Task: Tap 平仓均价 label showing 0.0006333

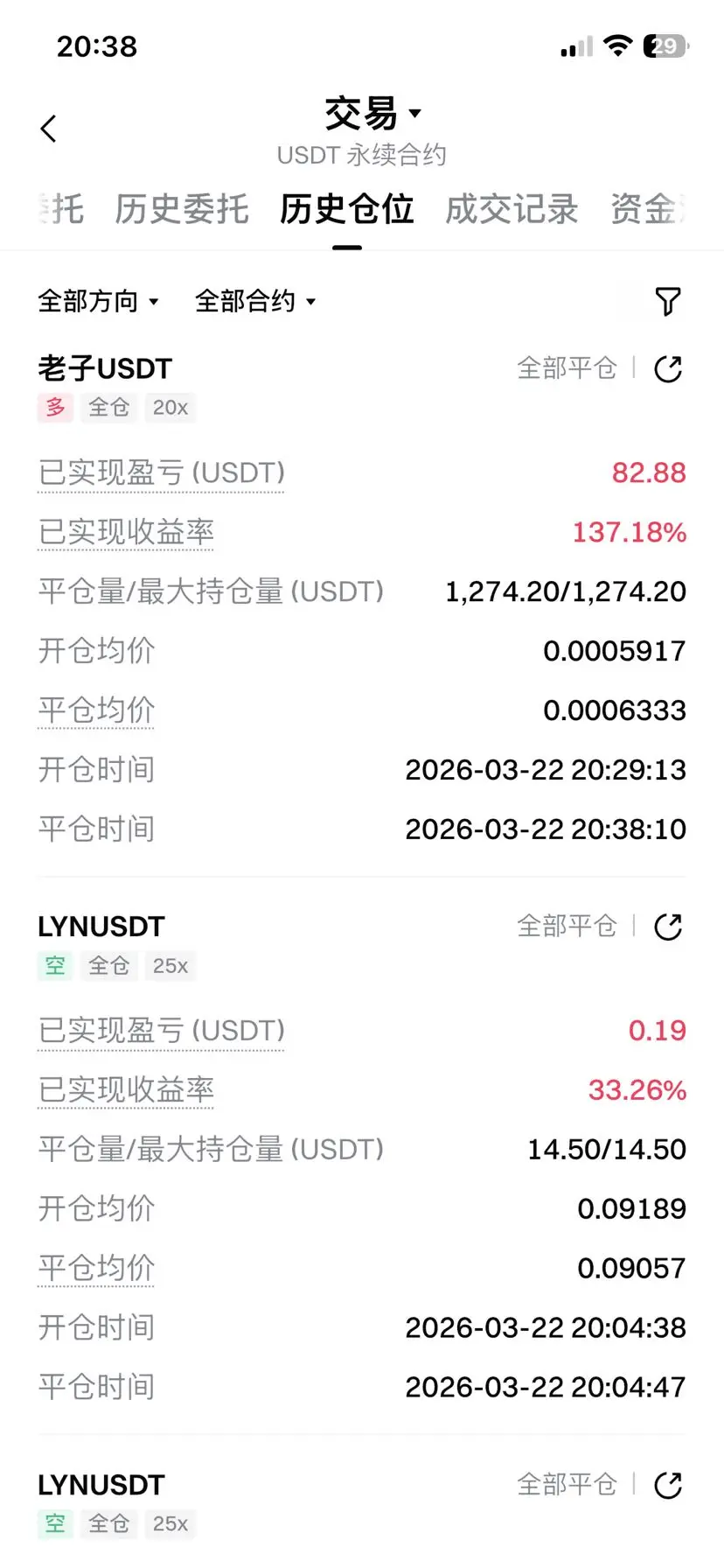Action: tap(96, 710)
